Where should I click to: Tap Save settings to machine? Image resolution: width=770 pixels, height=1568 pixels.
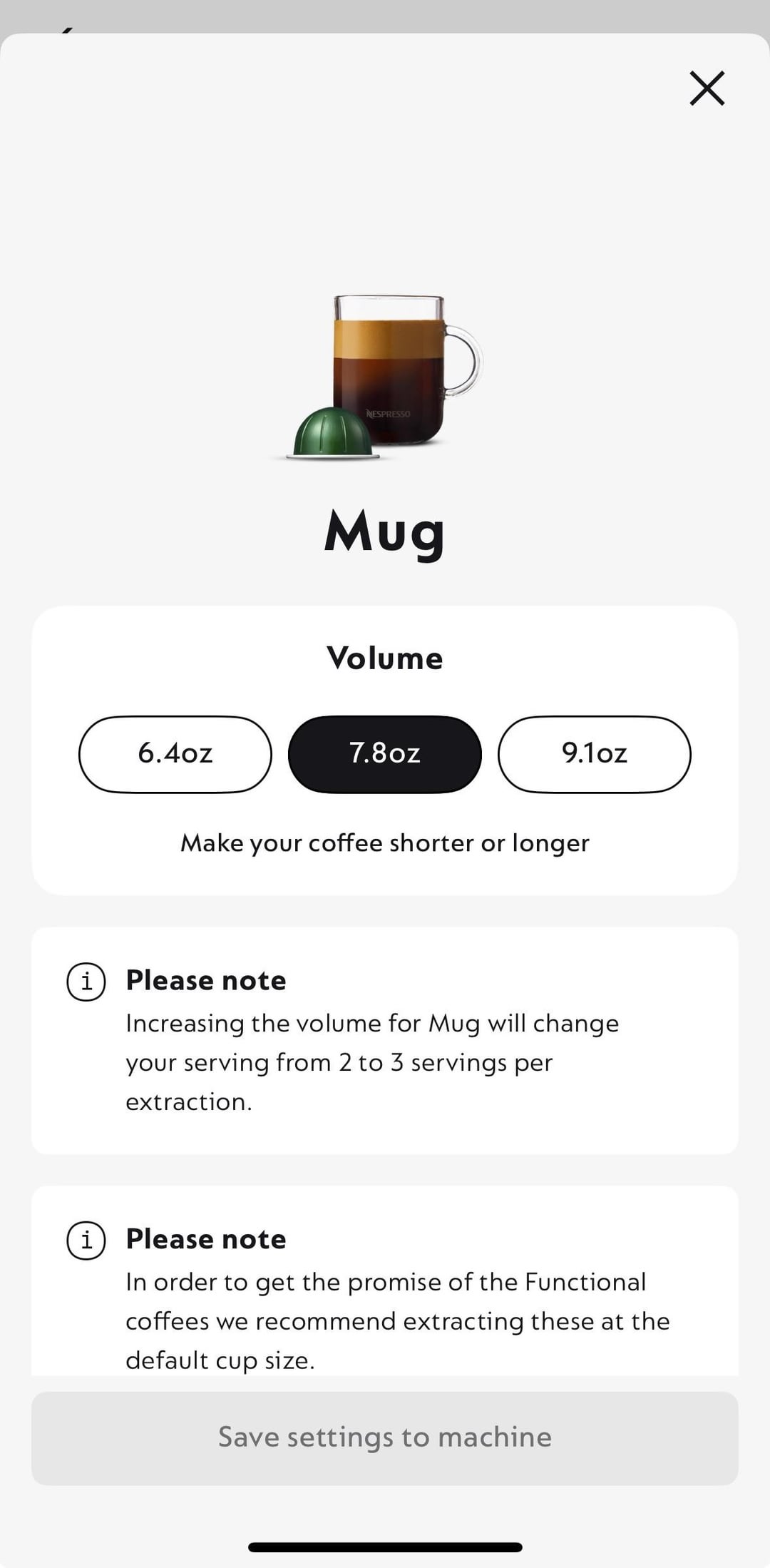[x=385, y=1438]
